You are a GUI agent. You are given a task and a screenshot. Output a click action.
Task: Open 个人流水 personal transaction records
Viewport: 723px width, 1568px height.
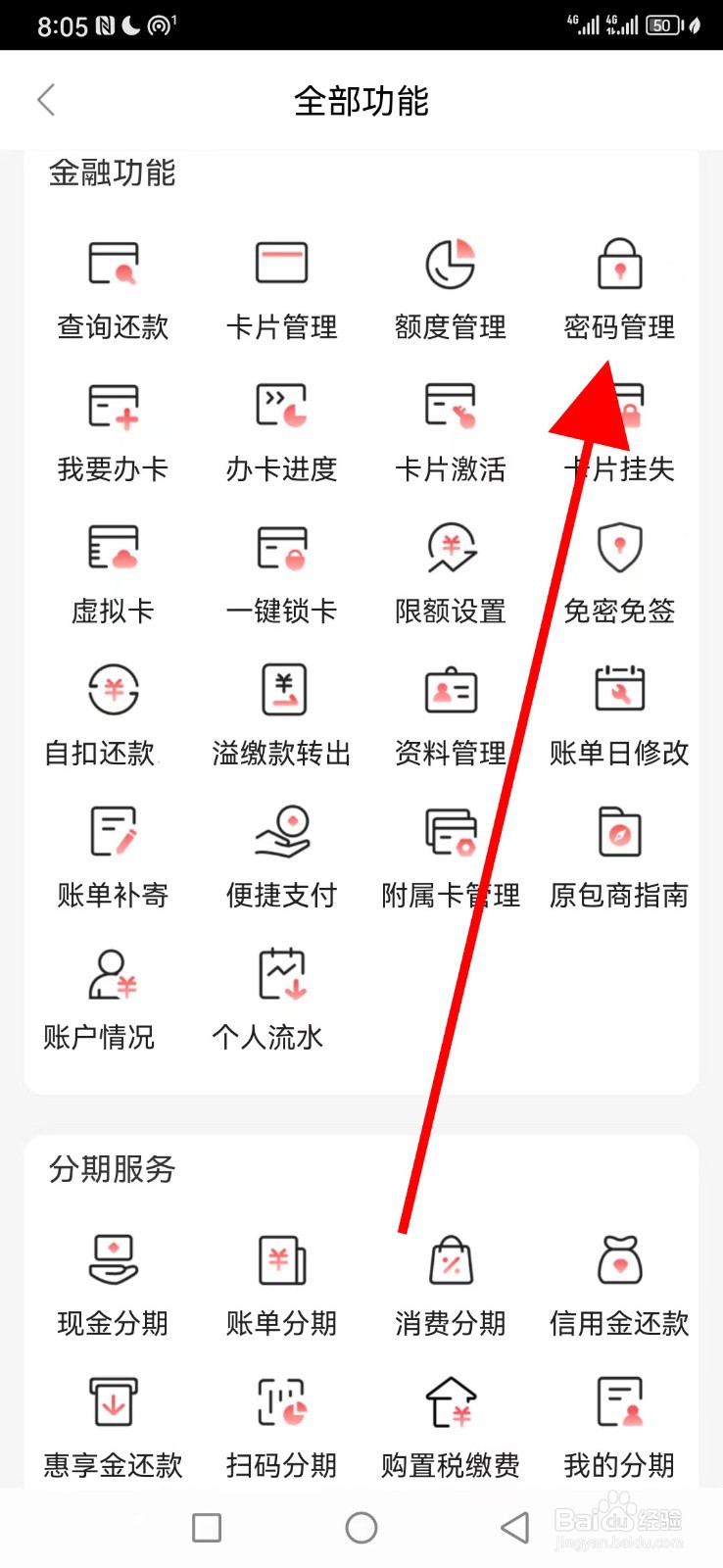coord(281,995)
